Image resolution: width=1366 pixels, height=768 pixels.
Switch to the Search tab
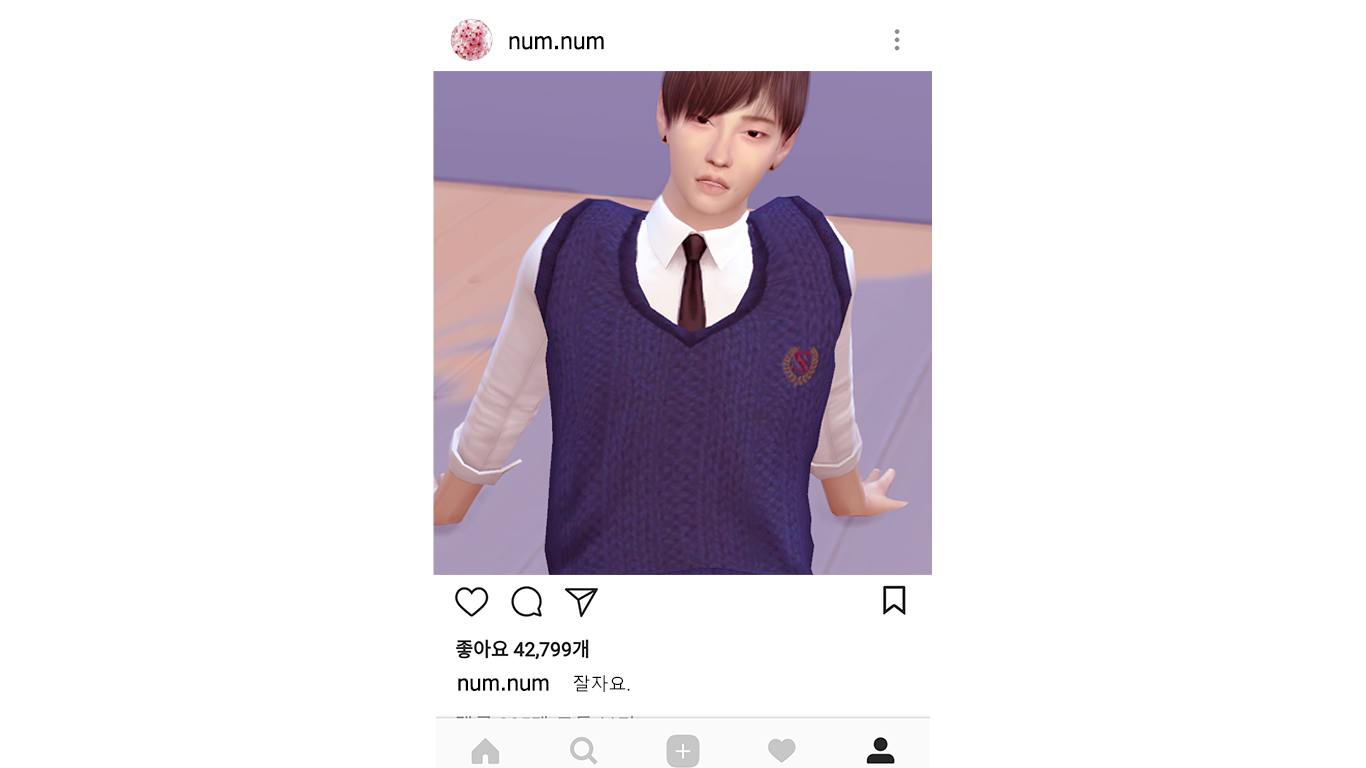coord(583,750)
